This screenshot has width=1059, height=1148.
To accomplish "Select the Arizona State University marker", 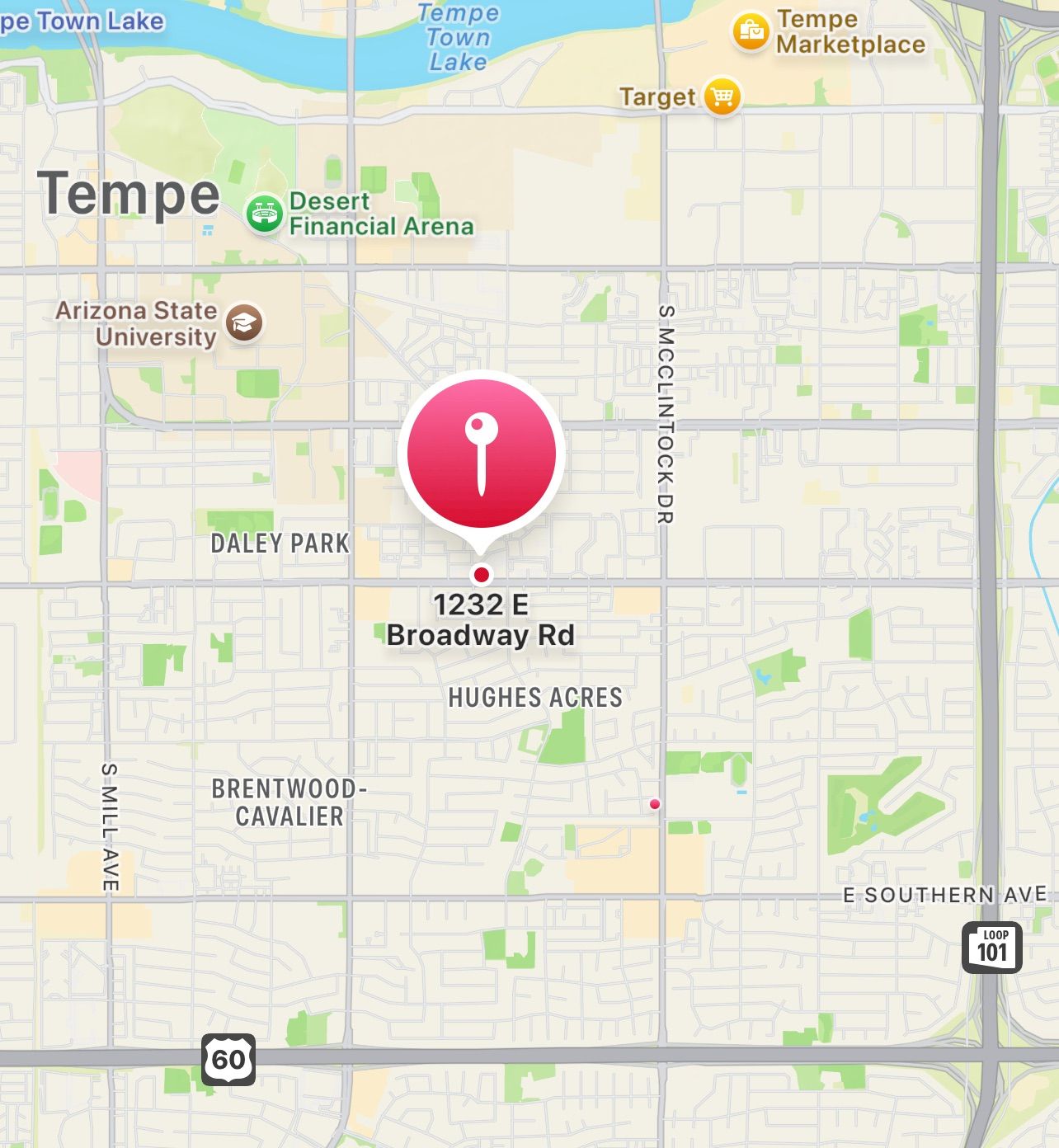I will (244, 322).
